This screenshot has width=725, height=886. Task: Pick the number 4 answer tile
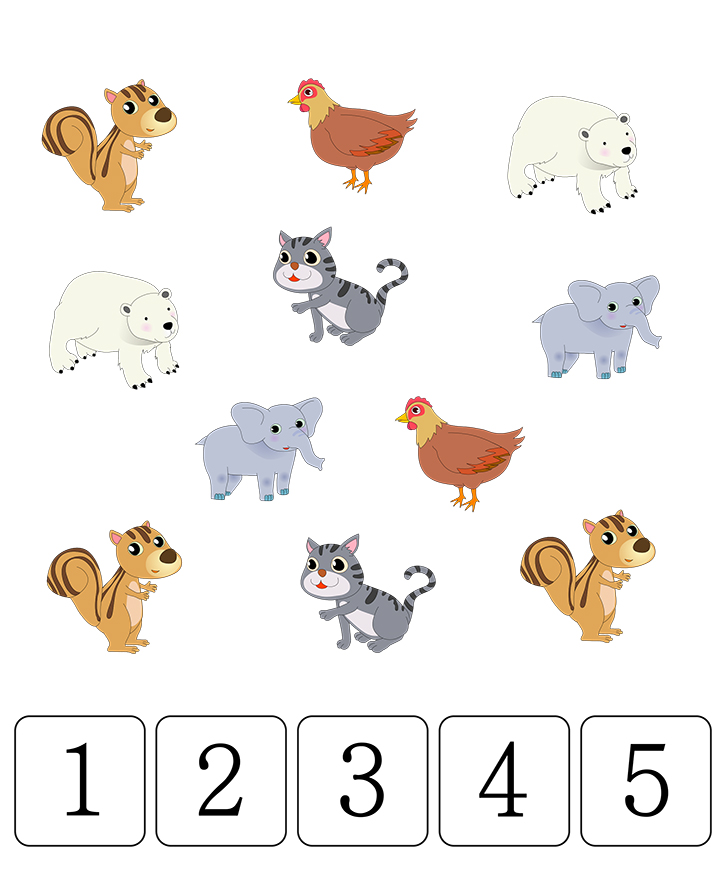click(x=504, y=780)
